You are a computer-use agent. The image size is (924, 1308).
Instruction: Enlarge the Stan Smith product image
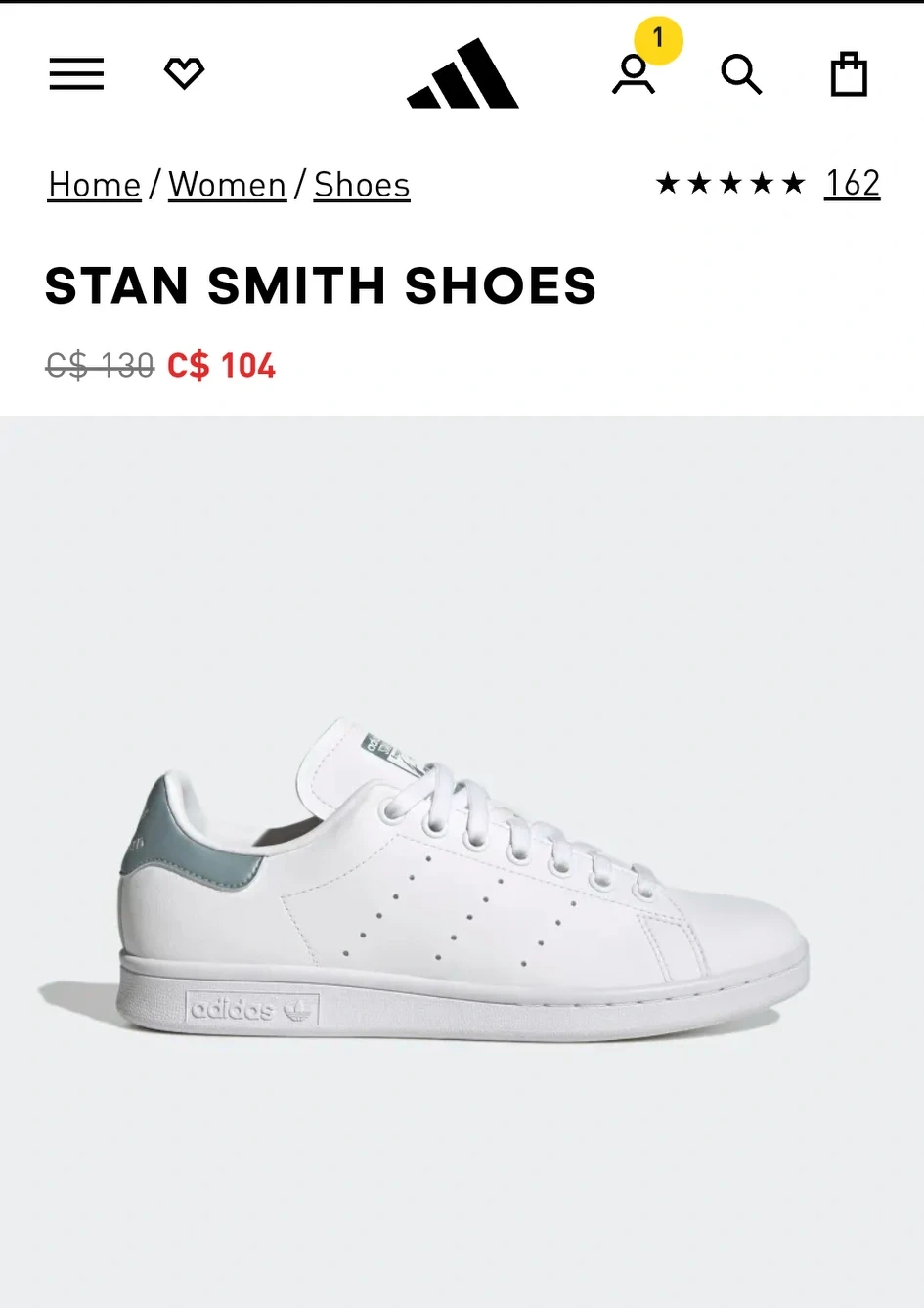(x=462, y=880)
